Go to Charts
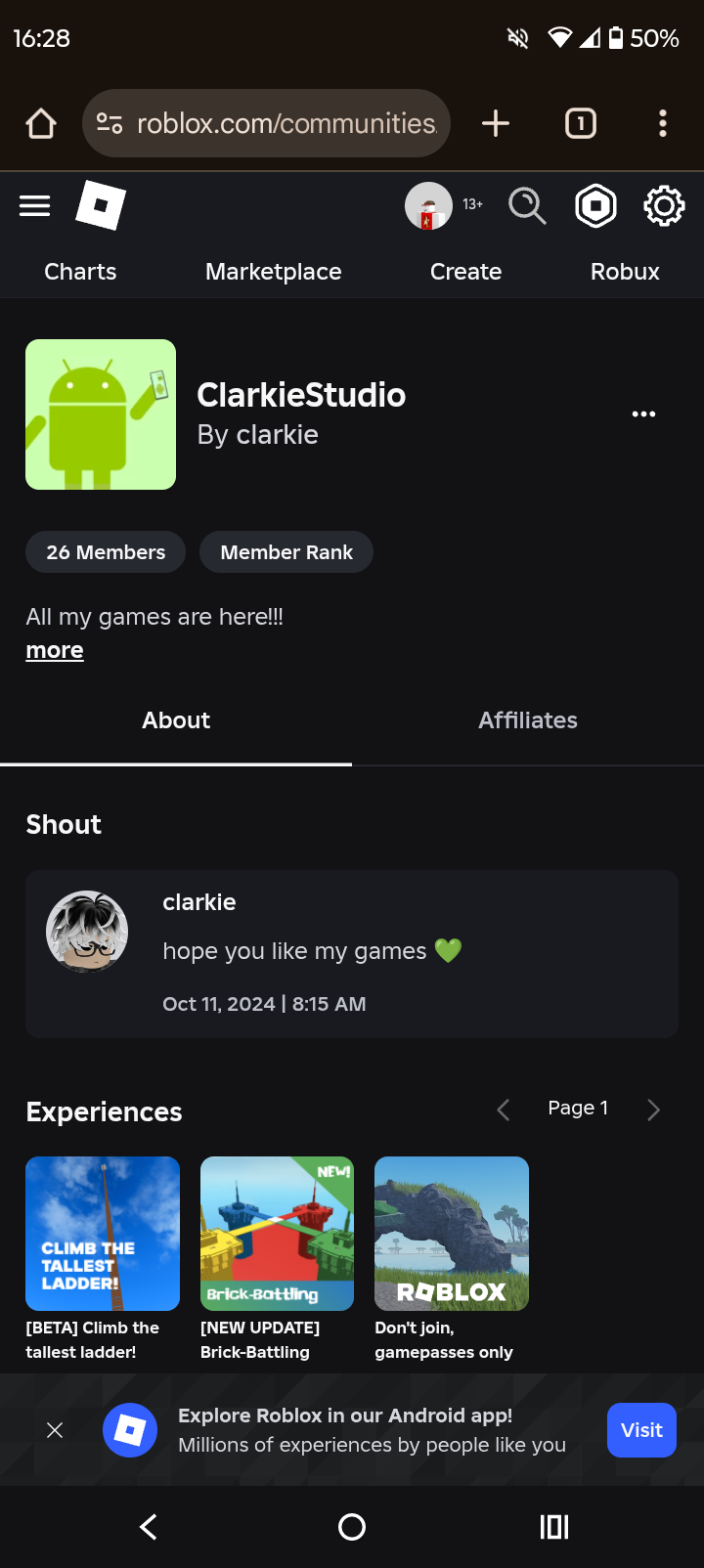The image size is (704, 1568). pyautogui.click(x=80, y=272)
